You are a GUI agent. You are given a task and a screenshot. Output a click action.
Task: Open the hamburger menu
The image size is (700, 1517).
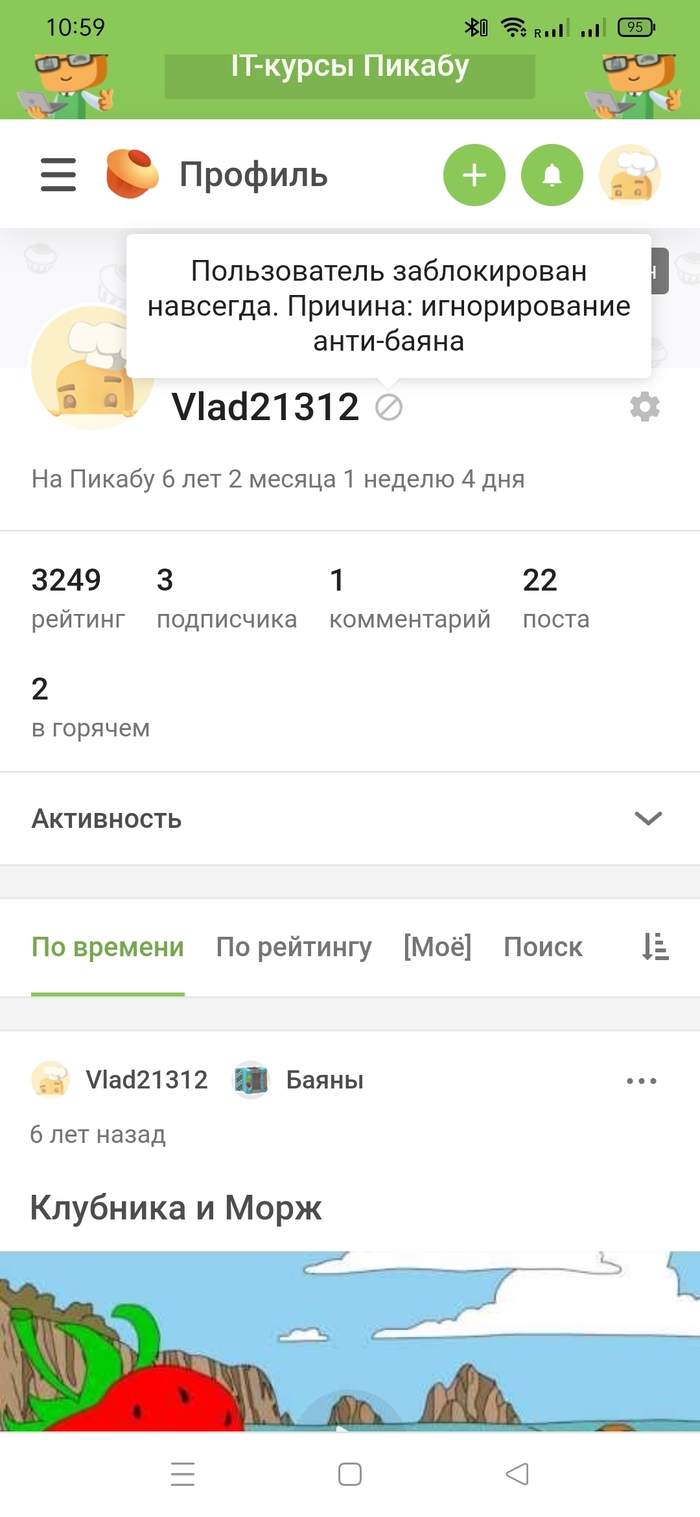(58, 175)
